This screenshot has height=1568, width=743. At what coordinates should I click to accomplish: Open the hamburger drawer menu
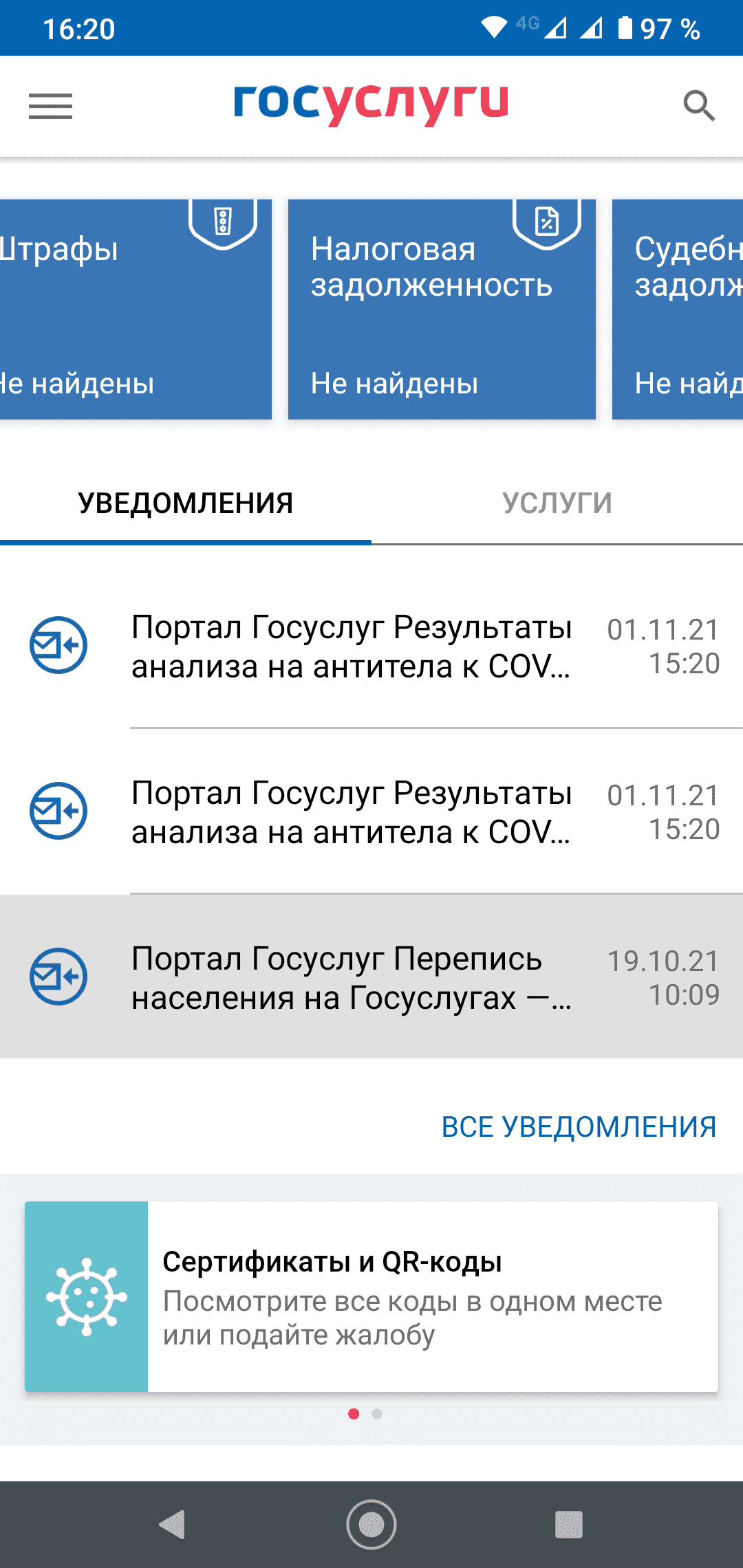pos(50,106)
